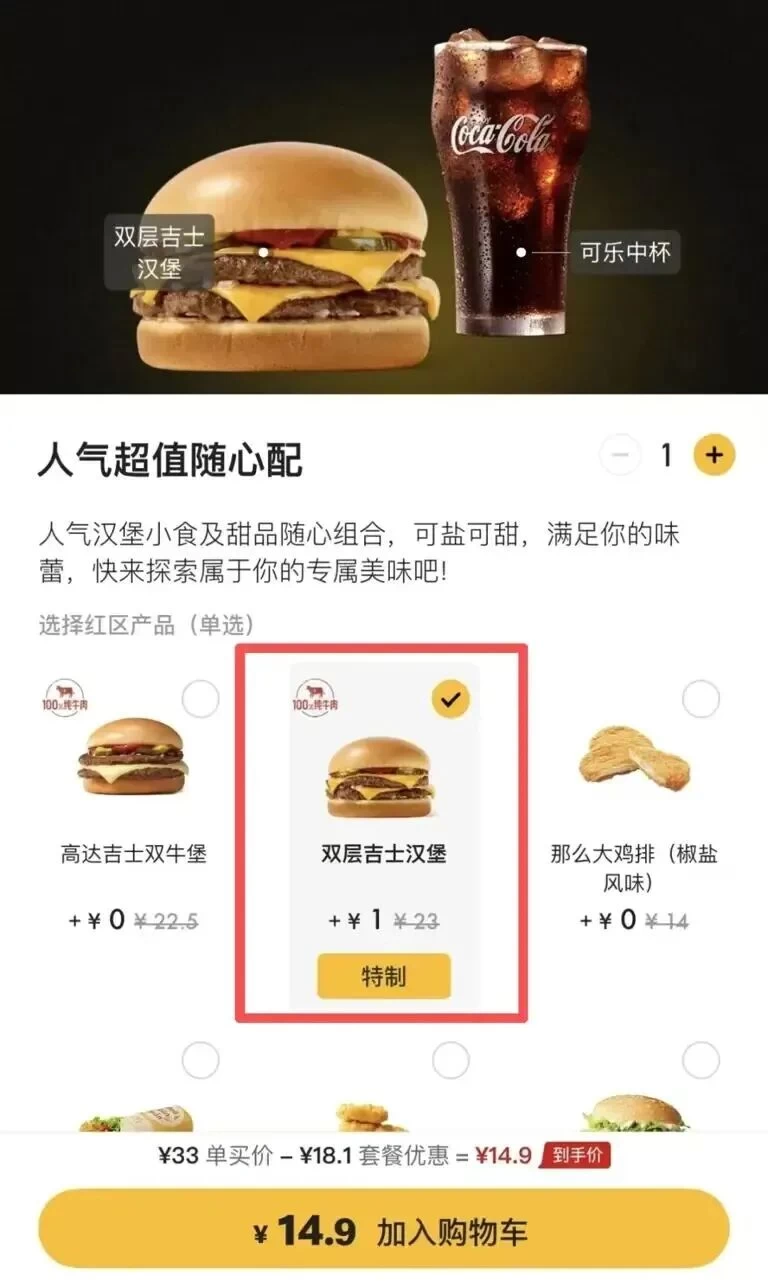Click the 可乐中杯 callout label
The width and height of the screenshot is (768, 1288).
pyautogui.click(x=627, y=253)
